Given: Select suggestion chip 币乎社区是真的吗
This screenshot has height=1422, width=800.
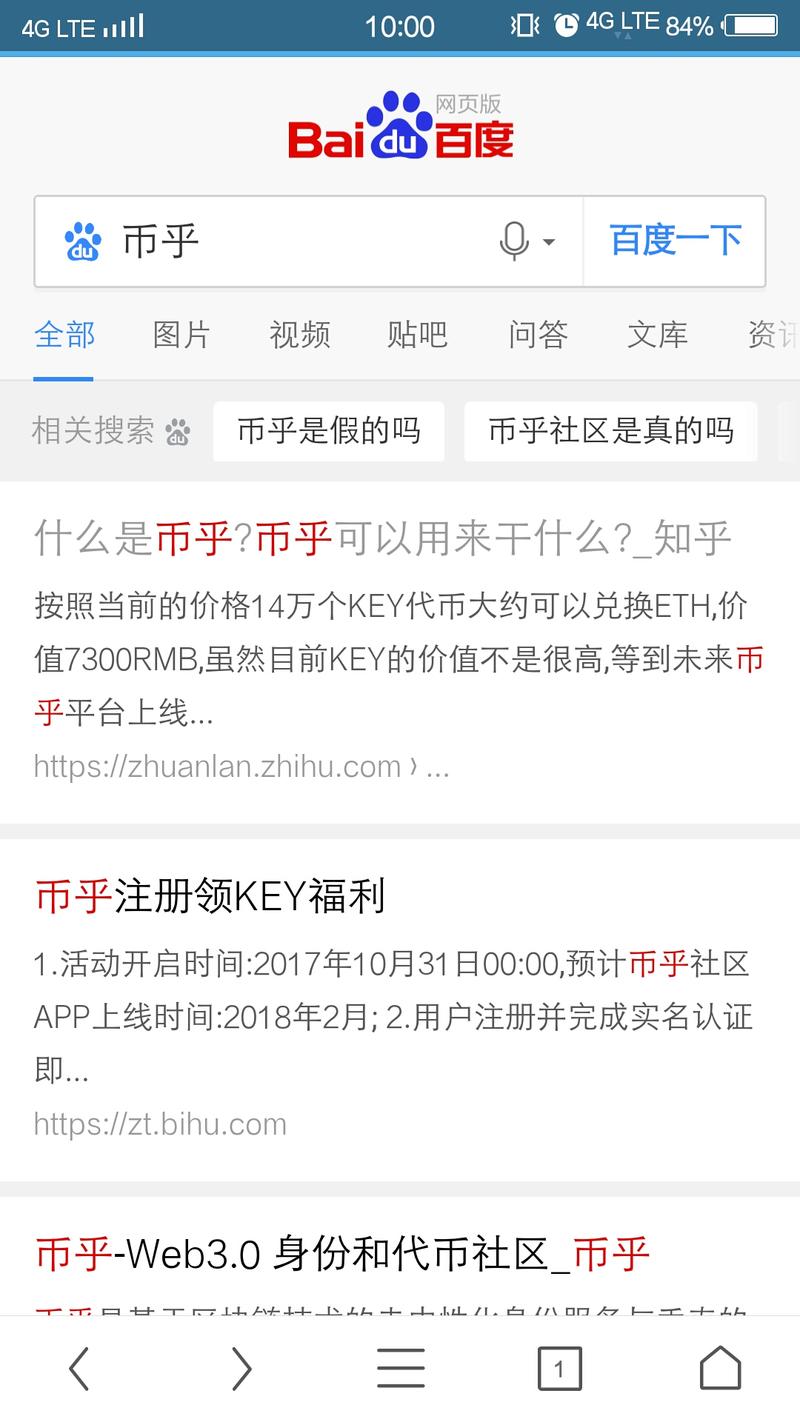Looking at the screenshot, I should (610, 431).
